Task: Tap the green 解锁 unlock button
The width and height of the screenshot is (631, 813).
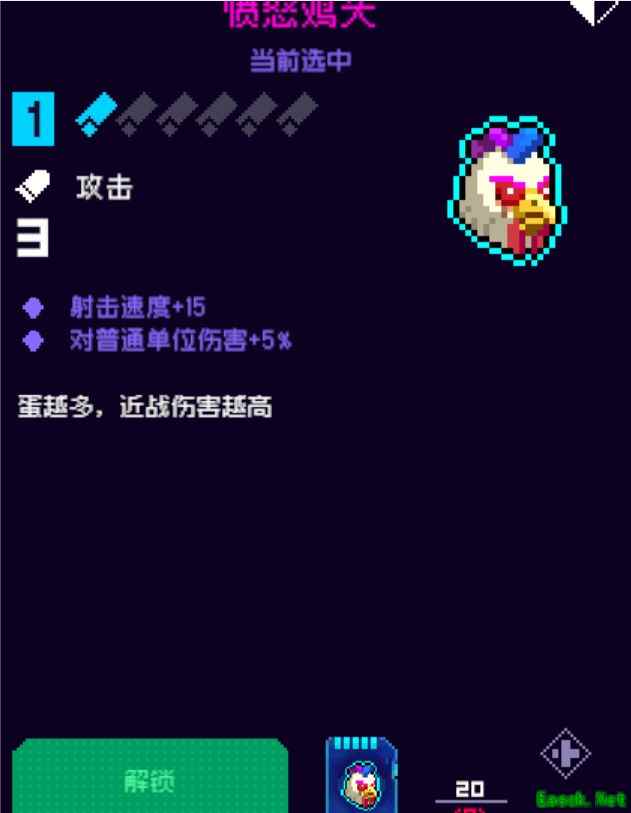Action: tap(150, 778)
